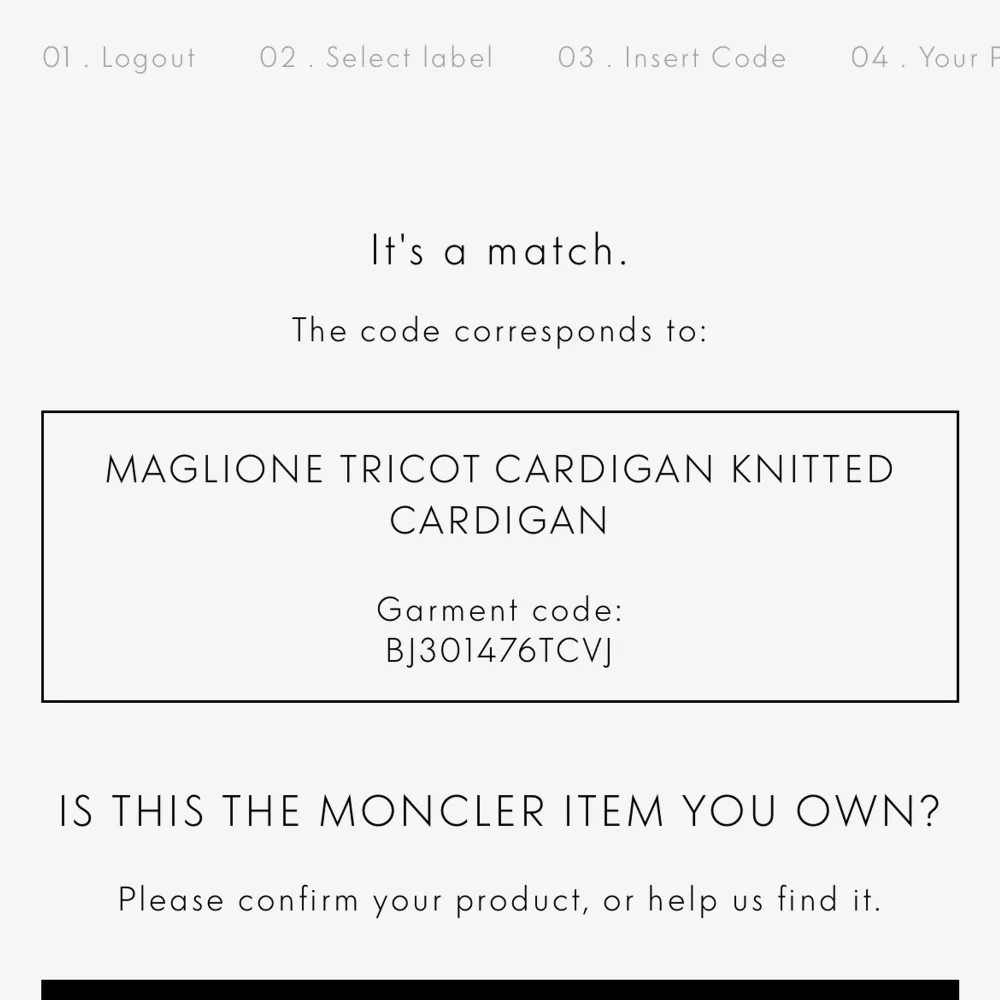The width and height of the screenshot is (1000, 1000).
Task: Return to 03 Insert Code step
Action: click(x=672, y=58)
